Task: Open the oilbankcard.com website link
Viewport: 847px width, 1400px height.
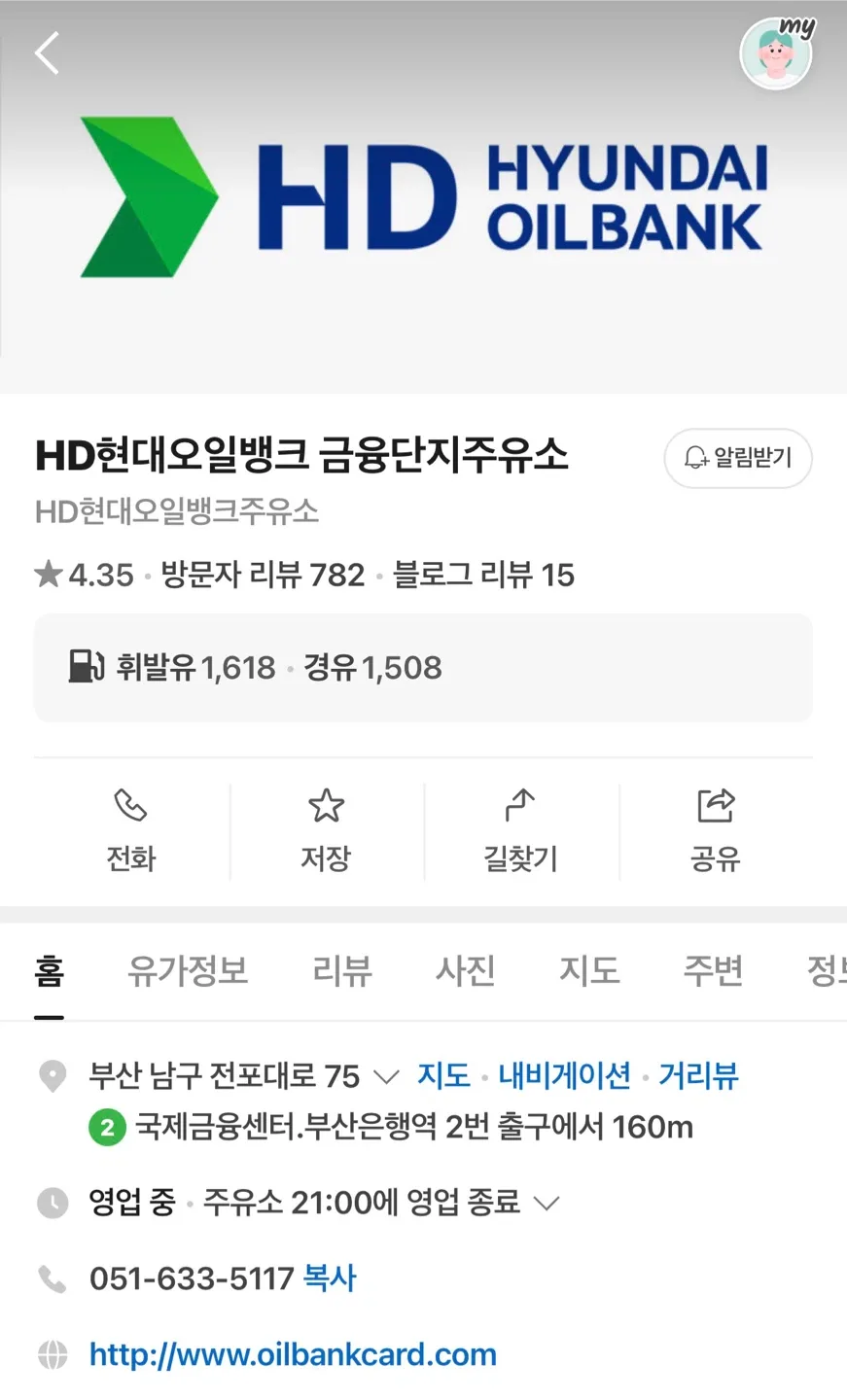Action: click(x=293, y=1354)
